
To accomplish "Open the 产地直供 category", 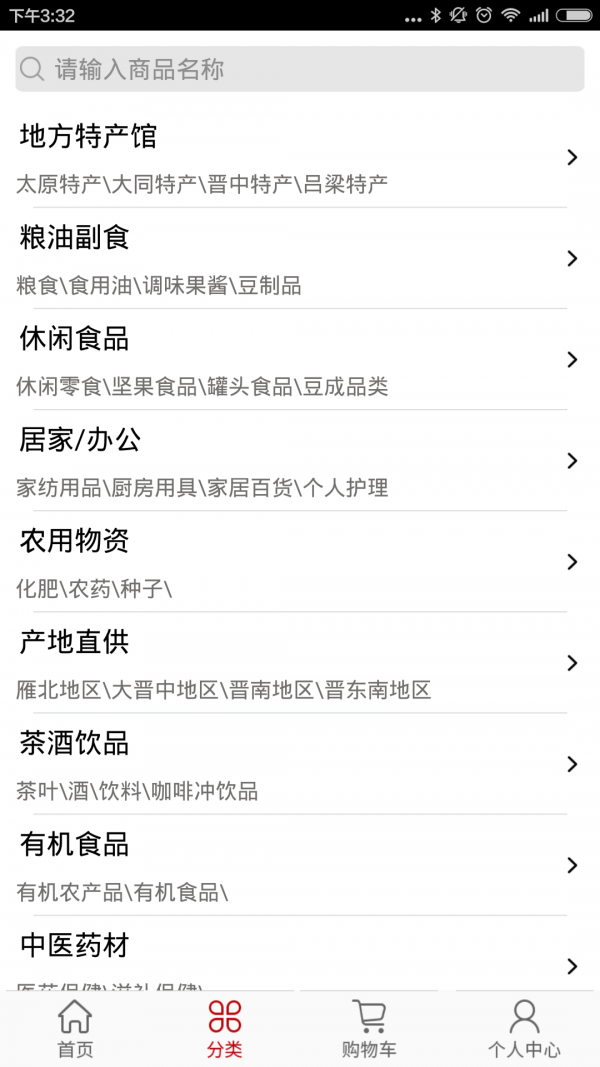I will pos(300,663).
